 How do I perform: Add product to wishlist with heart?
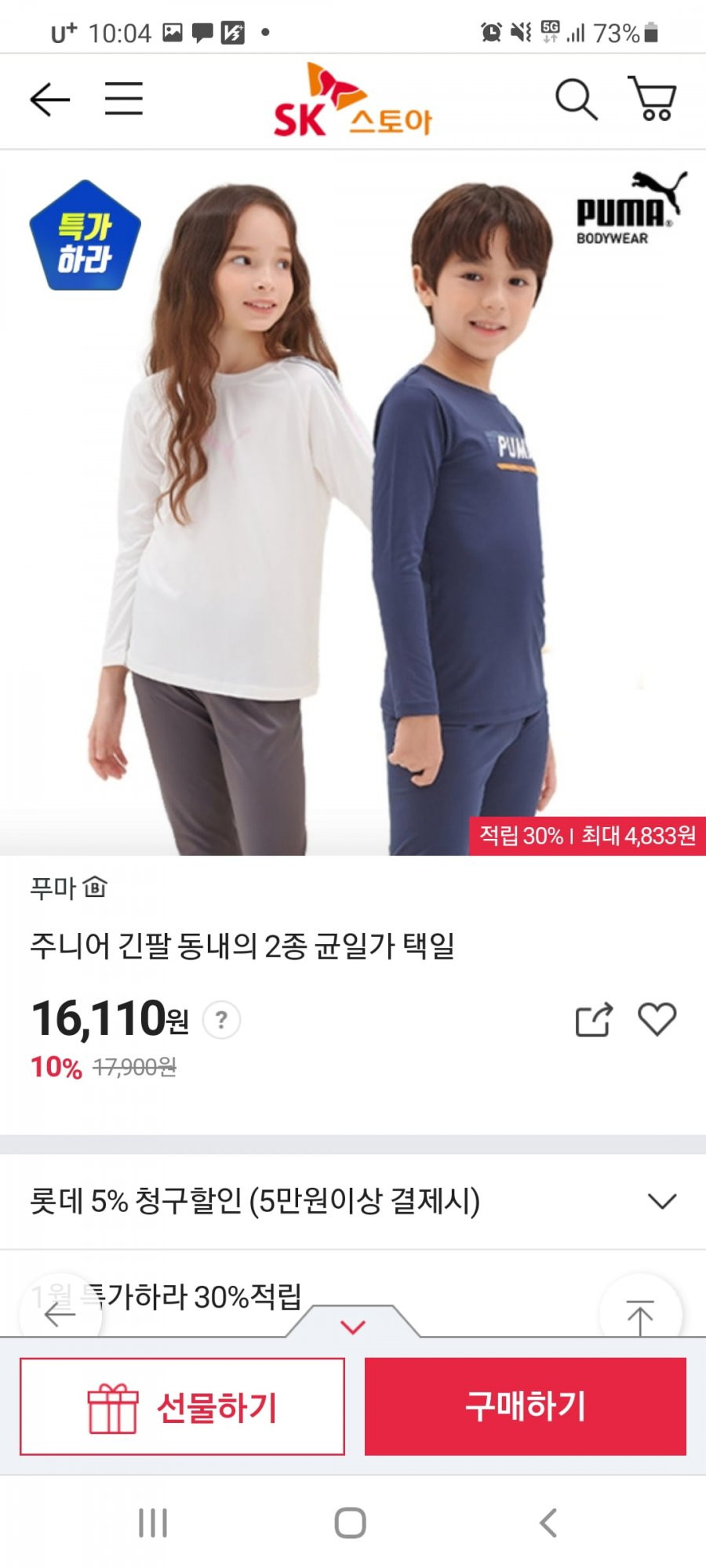pos(657,1020)
